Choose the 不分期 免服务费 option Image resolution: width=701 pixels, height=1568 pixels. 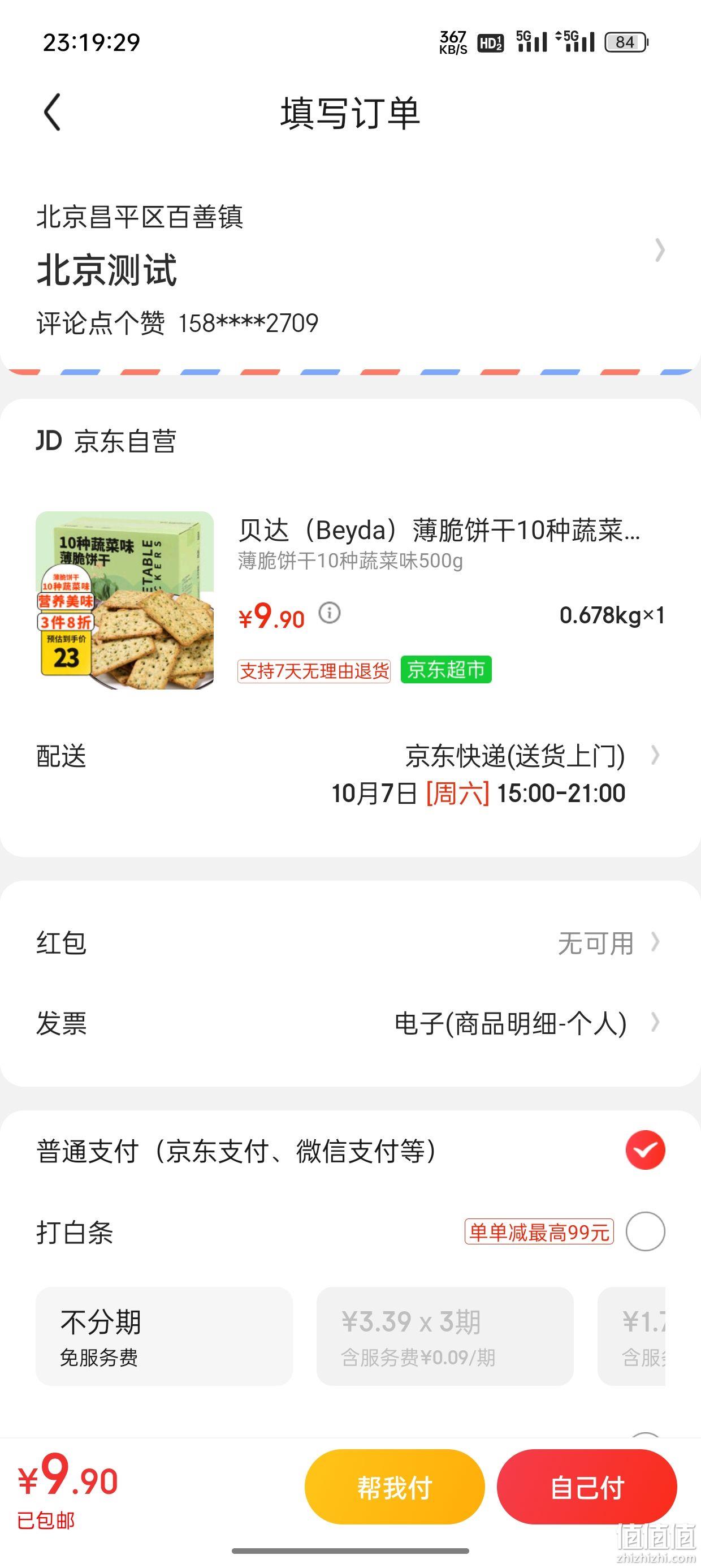(165, 1336)
